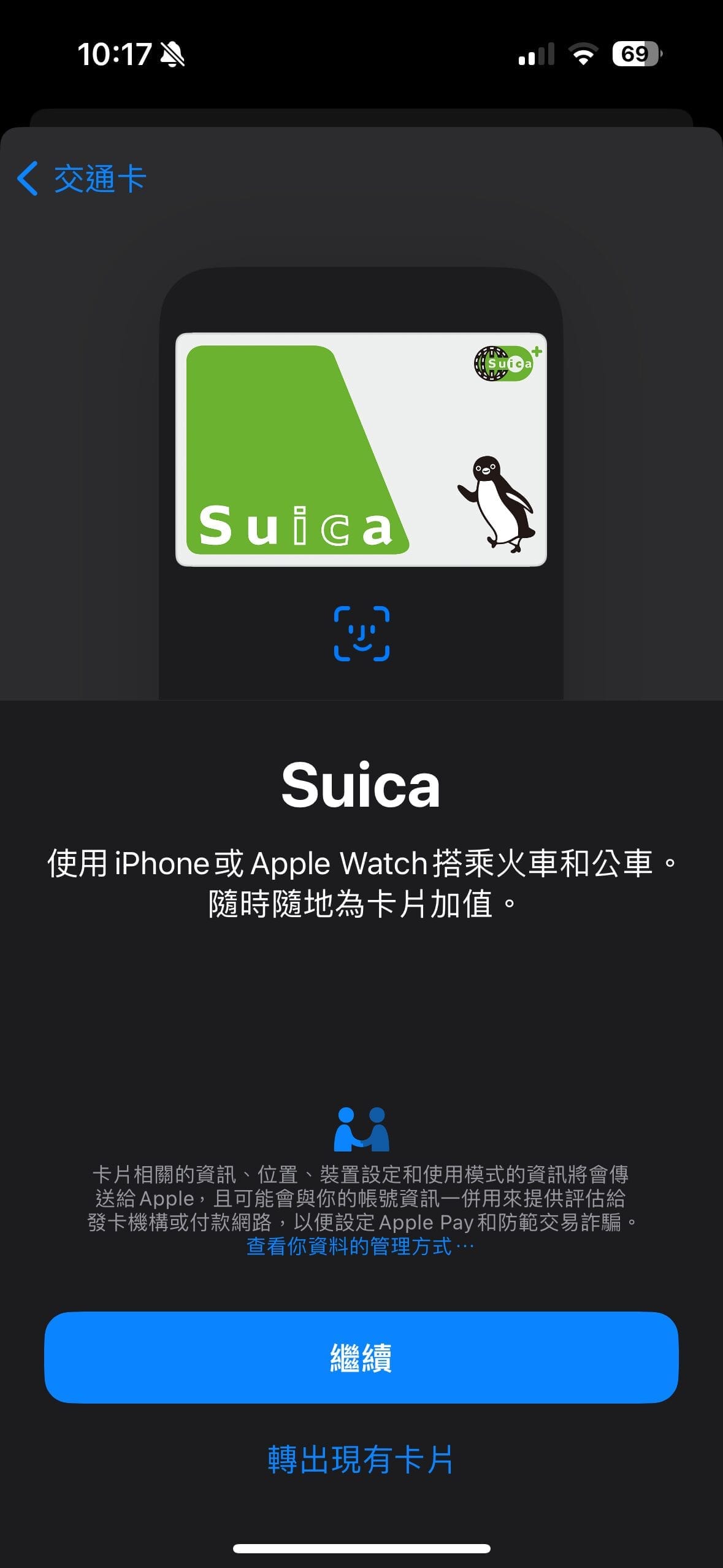Go back to 交通卡
Viewport: 723px width, 1568px height.
coord(82,179)
